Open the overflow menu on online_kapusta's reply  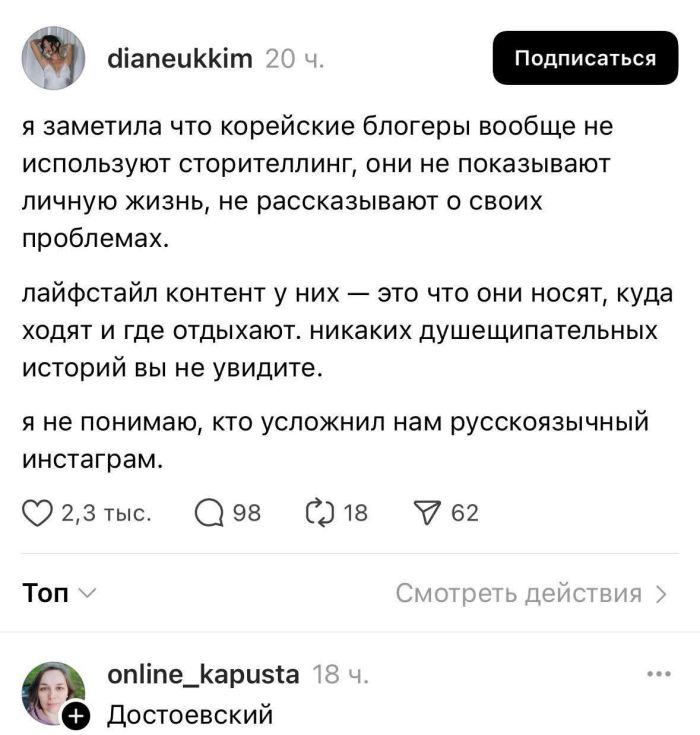click(x=659, y=674)
